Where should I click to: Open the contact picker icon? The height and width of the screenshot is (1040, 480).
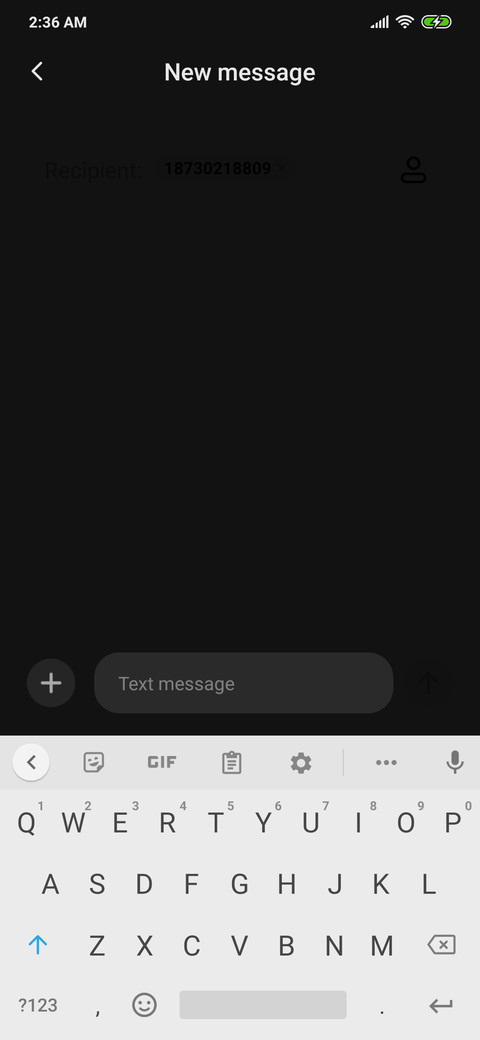[414, 170]
